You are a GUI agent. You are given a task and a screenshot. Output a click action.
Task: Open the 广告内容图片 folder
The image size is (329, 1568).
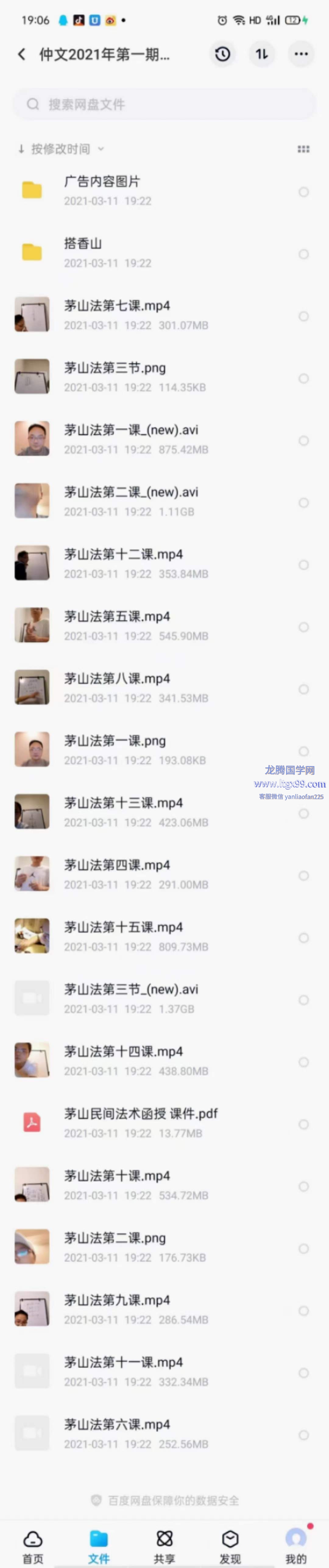tap(102, 190)
